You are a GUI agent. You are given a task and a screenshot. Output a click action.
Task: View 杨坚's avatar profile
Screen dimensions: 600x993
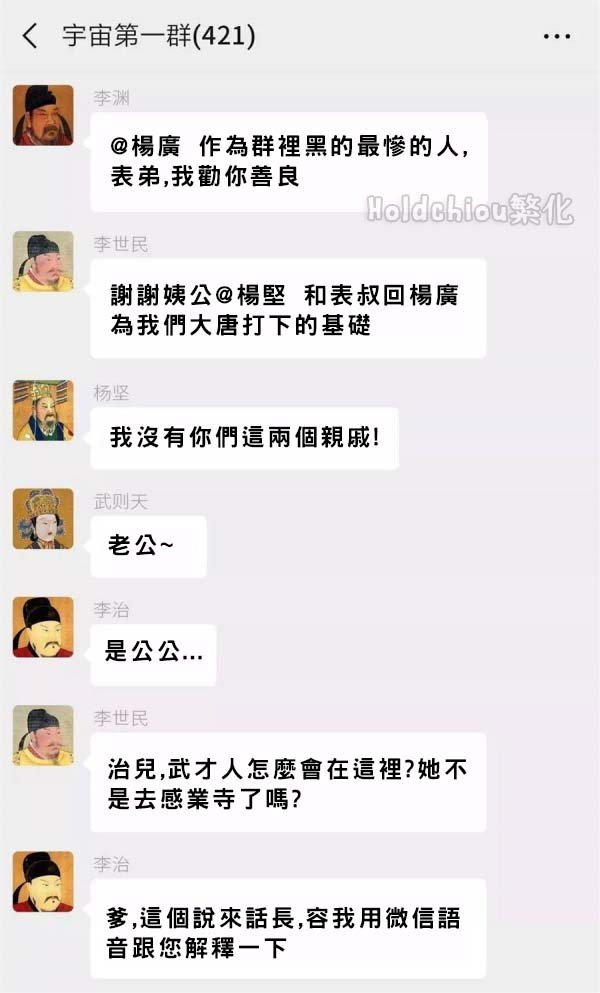(43, 410)
